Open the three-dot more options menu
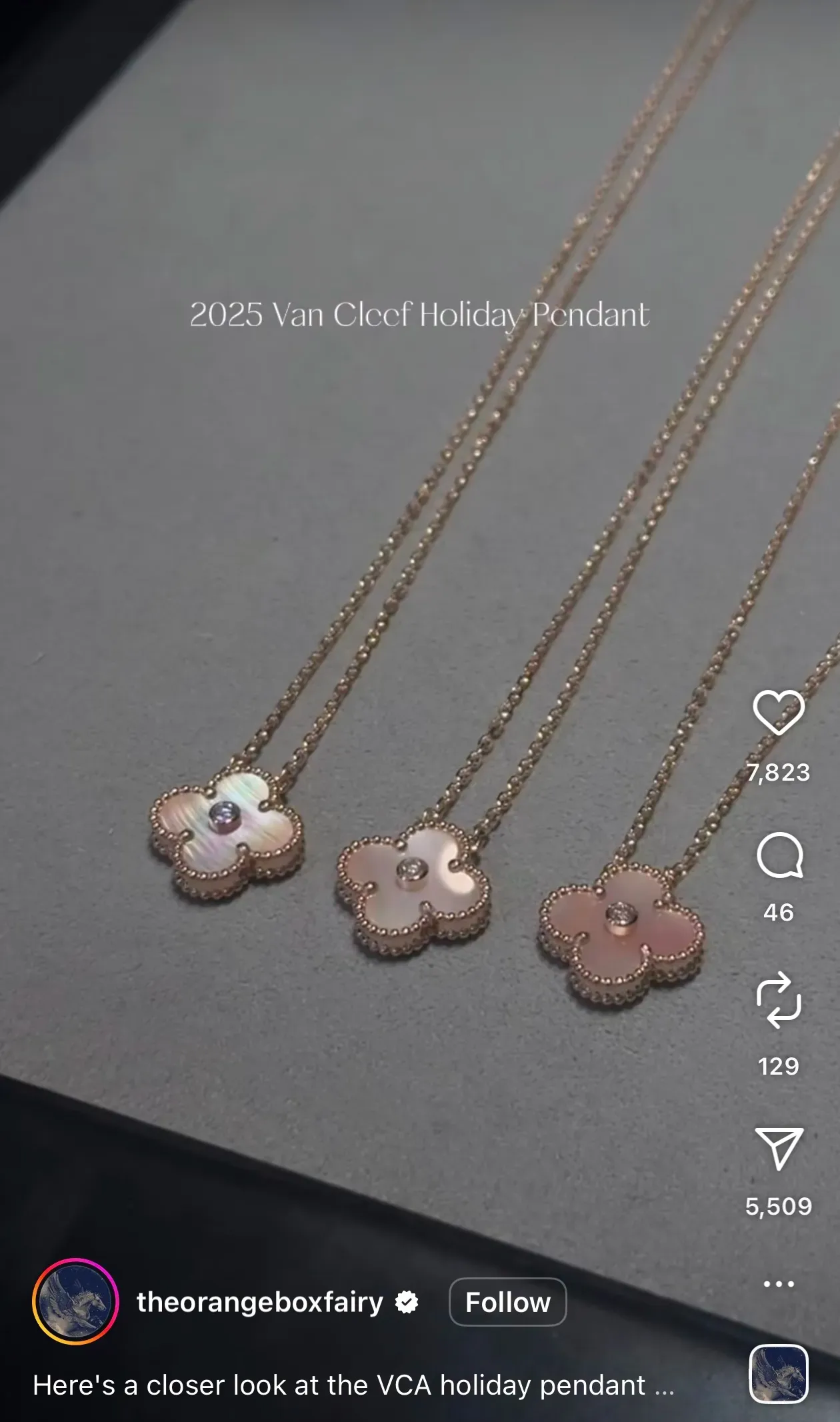 pos(778,1283)
